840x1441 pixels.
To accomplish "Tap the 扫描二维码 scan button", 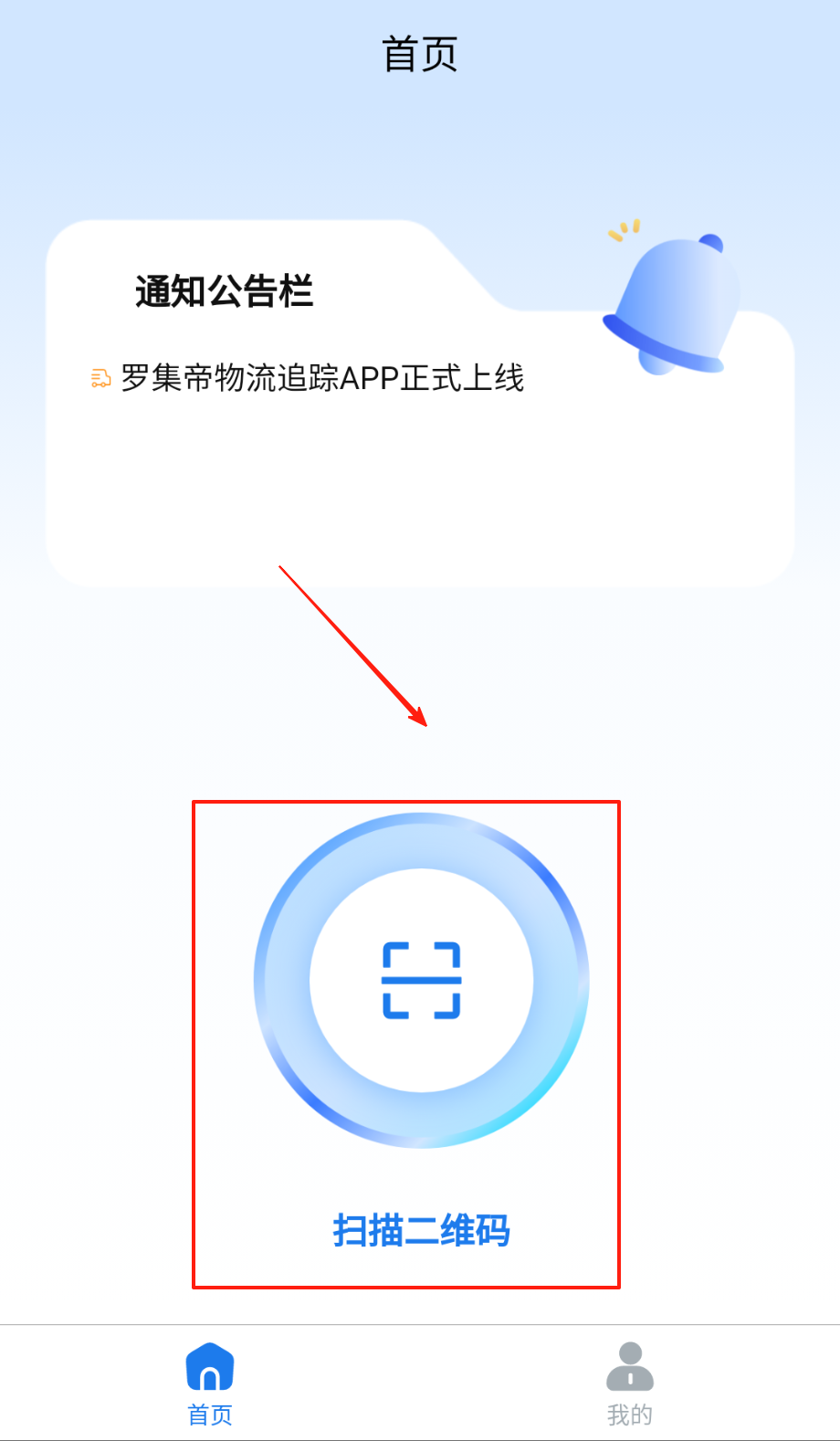I will [x=421, y=980].
